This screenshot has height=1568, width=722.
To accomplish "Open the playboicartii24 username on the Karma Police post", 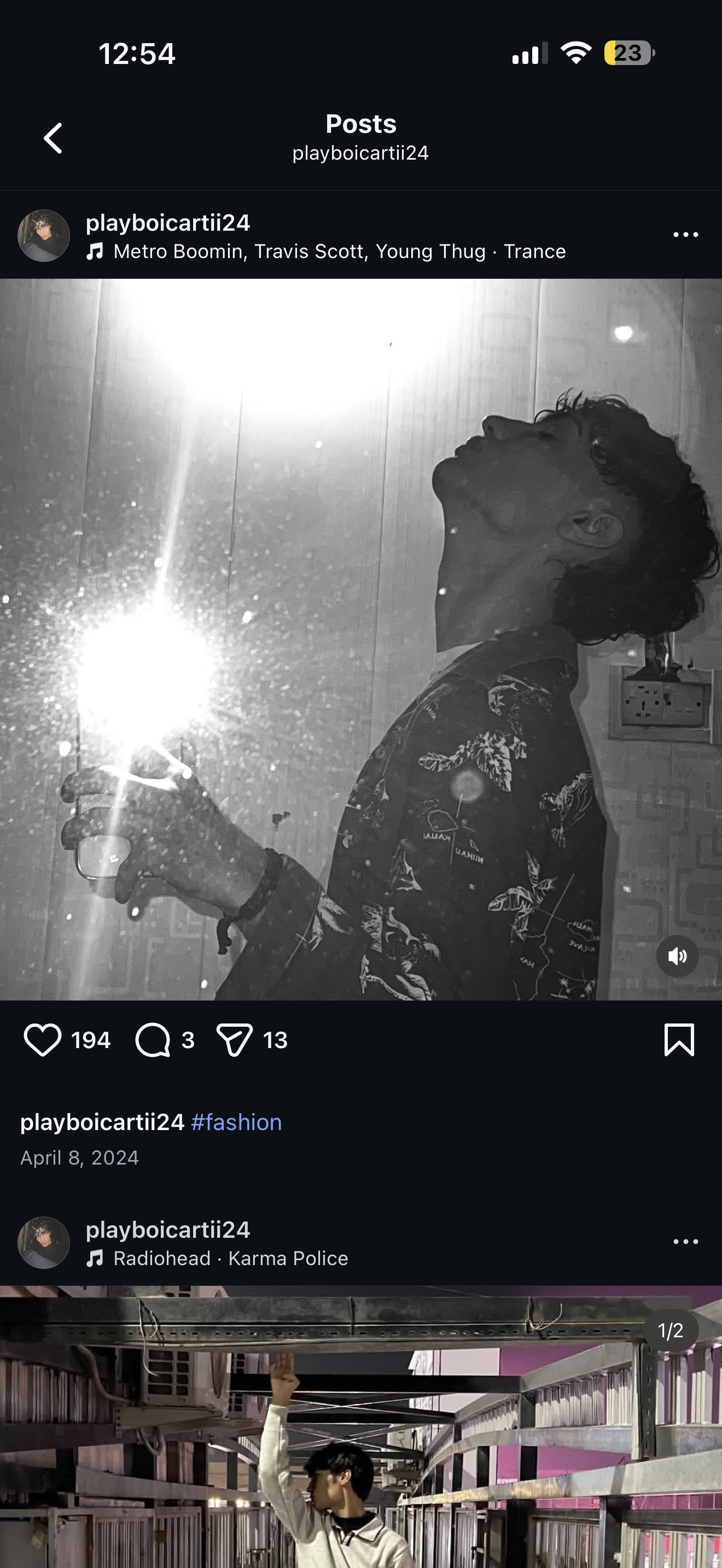I will tap(168, 1230).
